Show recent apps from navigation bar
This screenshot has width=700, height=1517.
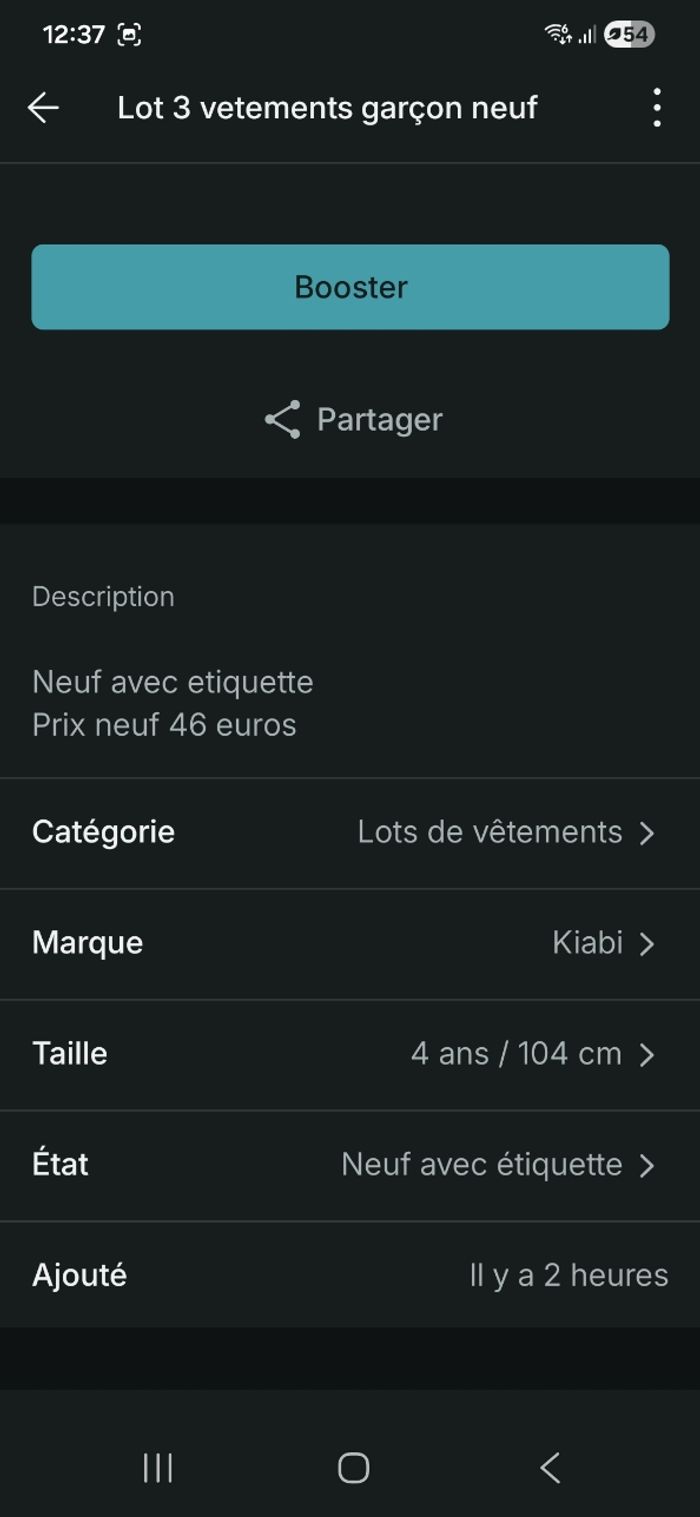coord(158,1468)
